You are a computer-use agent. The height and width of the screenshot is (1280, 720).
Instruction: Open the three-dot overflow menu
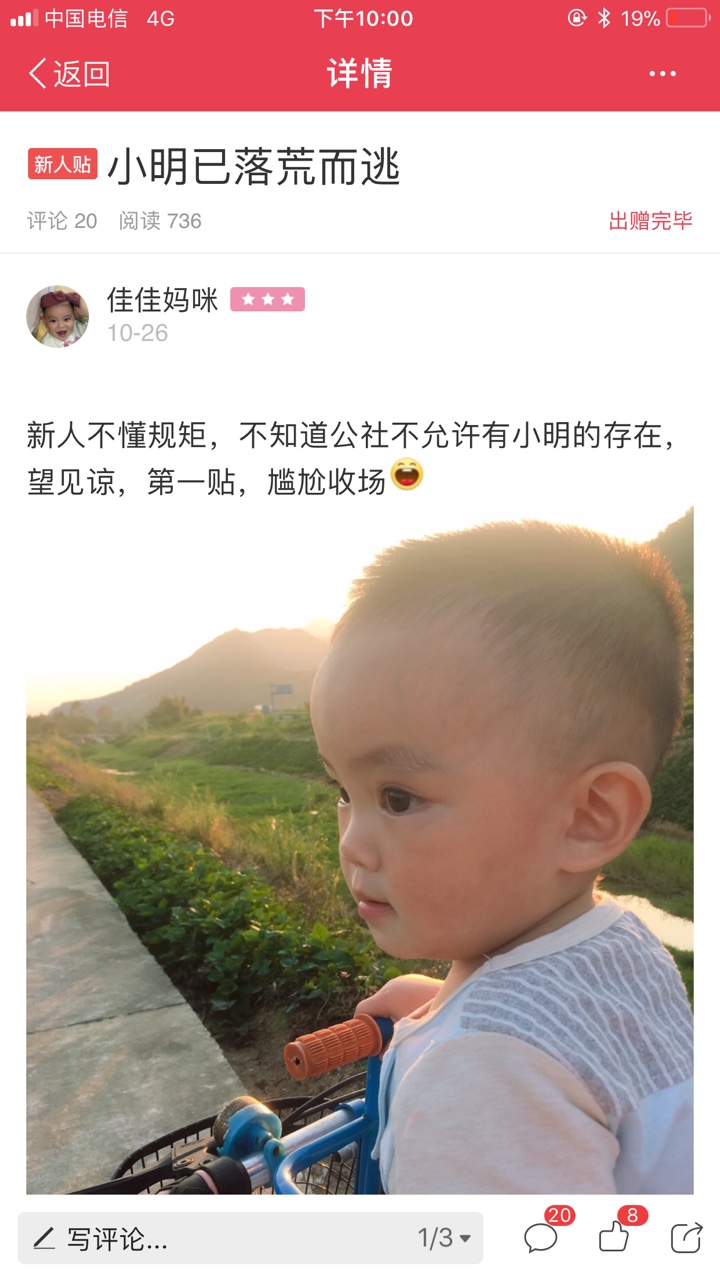663,74
